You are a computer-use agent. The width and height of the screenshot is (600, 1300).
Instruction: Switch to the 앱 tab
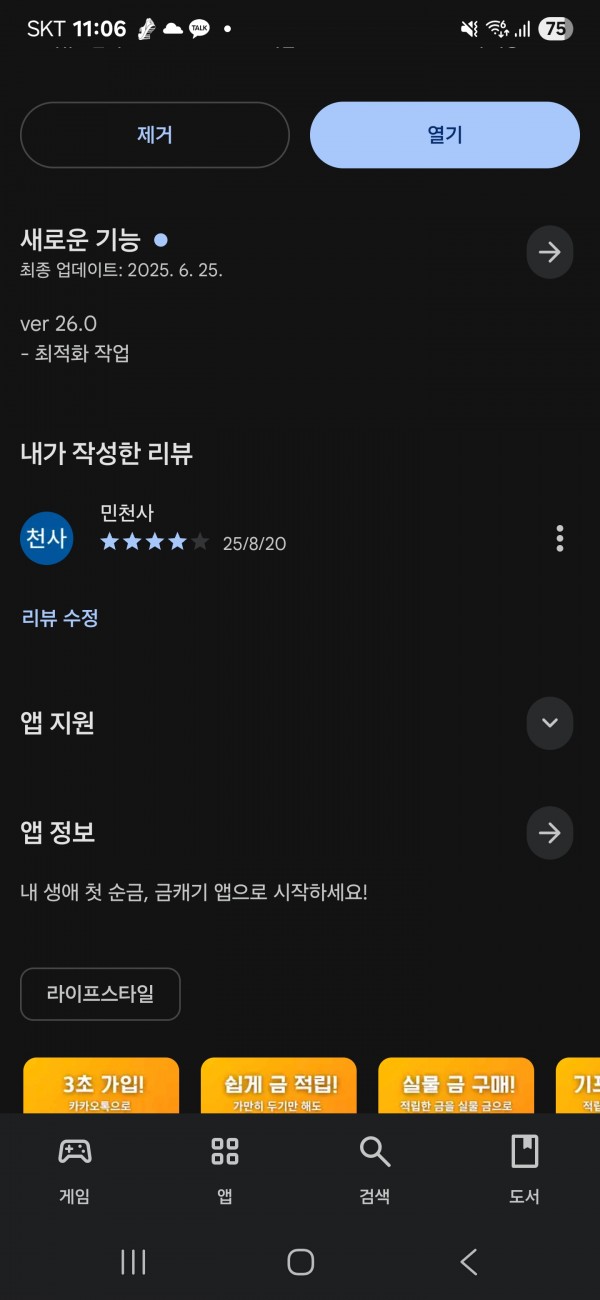coord(225,1170)
